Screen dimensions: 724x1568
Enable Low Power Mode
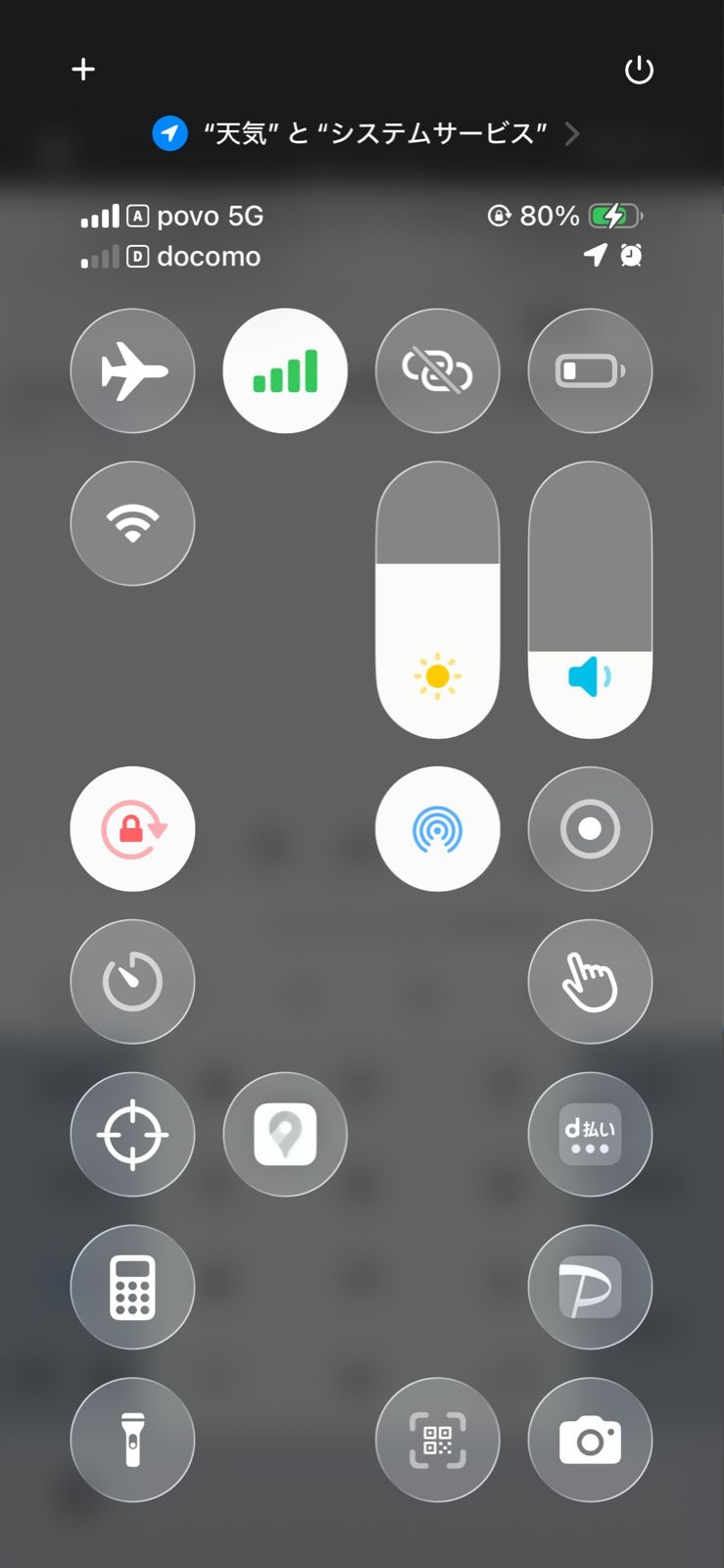pyautogui.click(x=590, y=371)
